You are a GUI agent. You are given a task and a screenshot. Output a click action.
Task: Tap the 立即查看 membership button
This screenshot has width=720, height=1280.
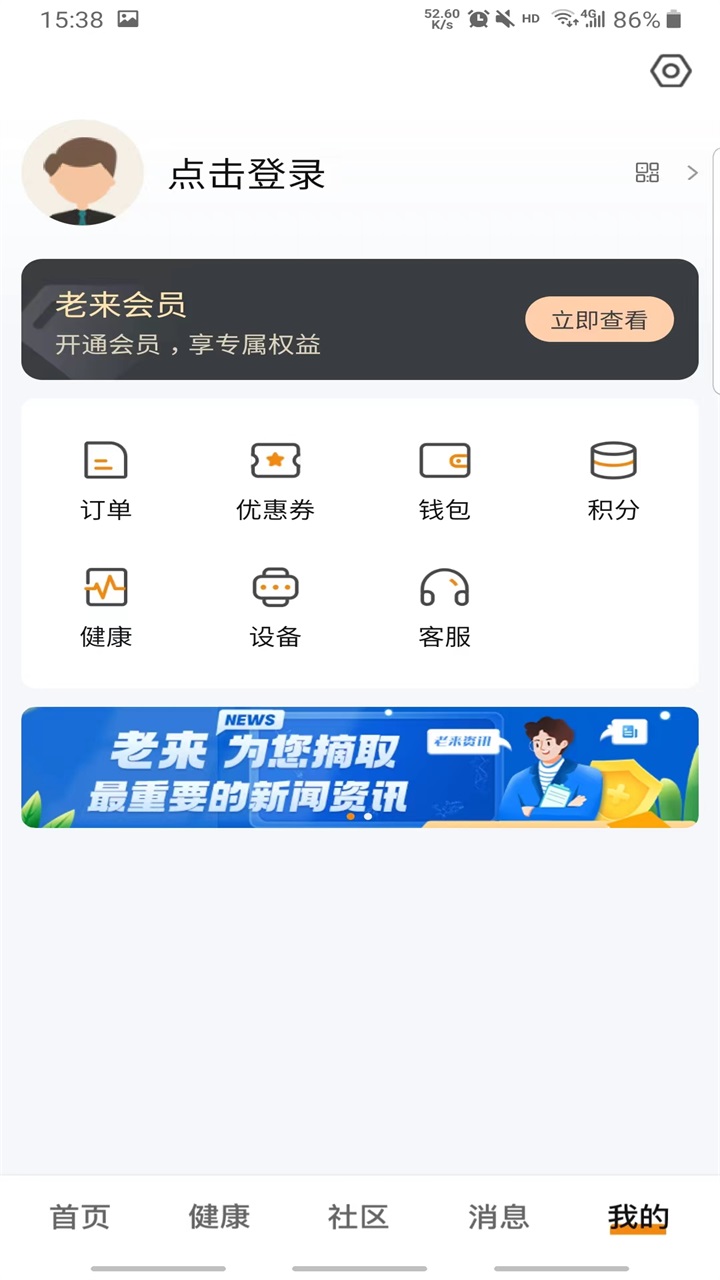pos(599,320)
